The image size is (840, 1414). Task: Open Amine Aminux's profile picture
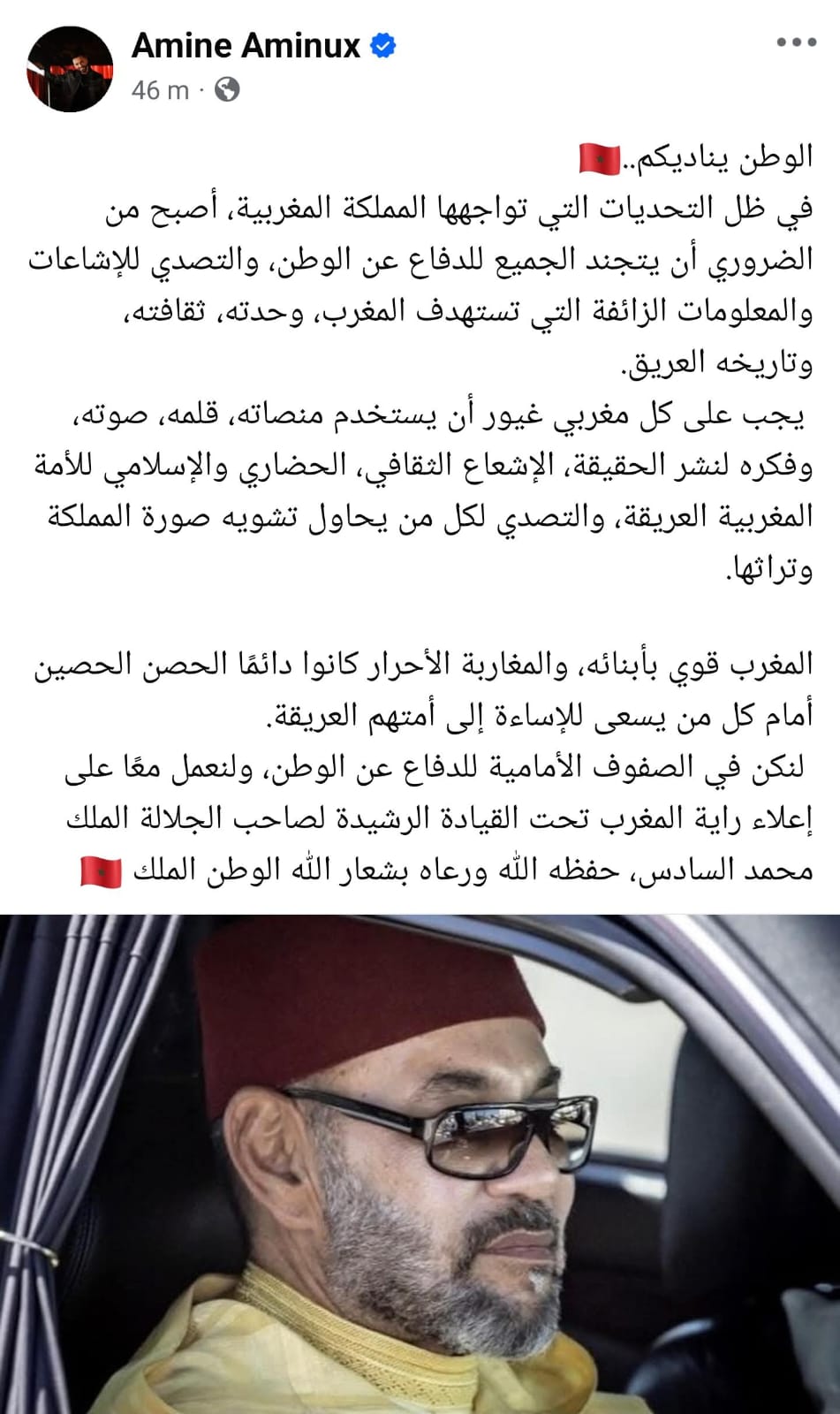[71, 69]
